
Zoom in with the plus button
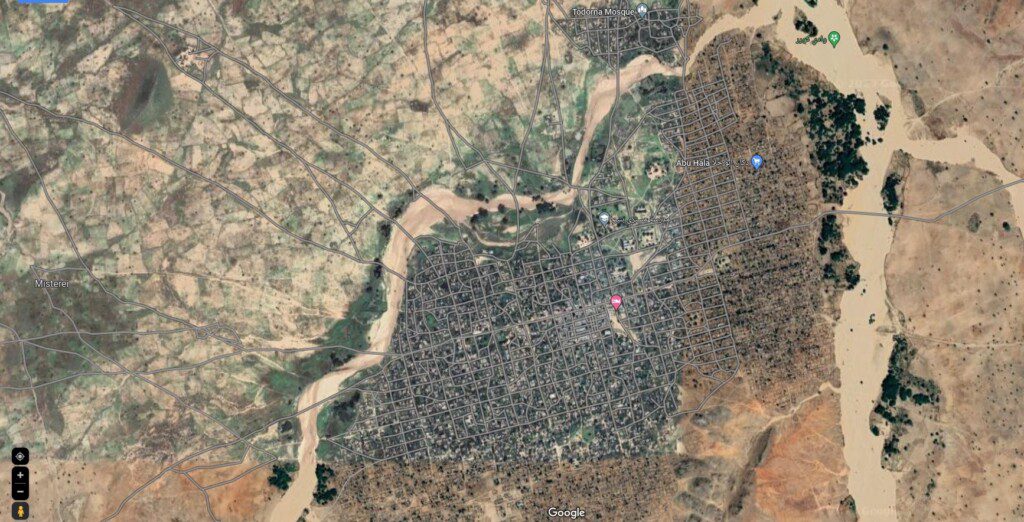(x=20, y=475)
